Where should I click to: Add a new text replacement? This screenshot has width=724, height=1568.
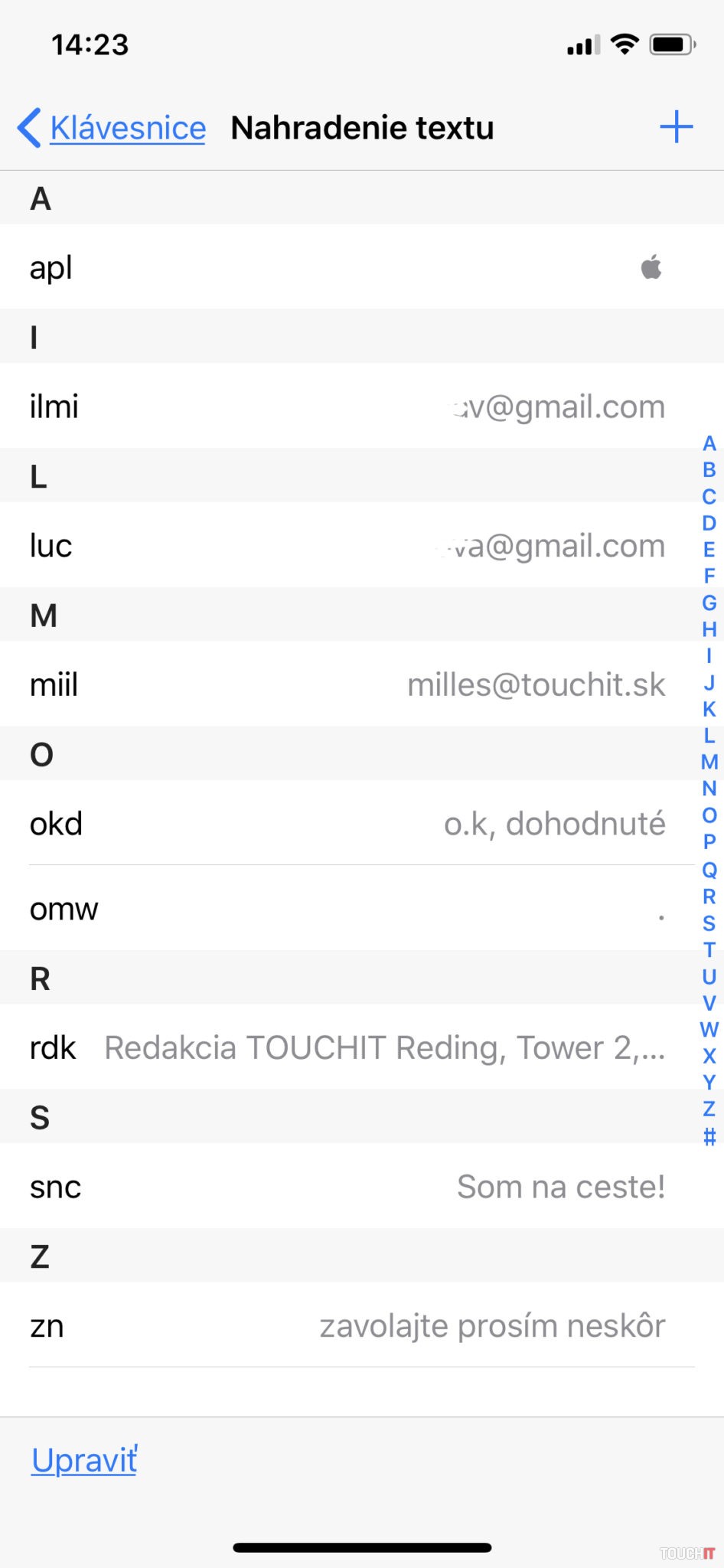click(x=676, y=127)
